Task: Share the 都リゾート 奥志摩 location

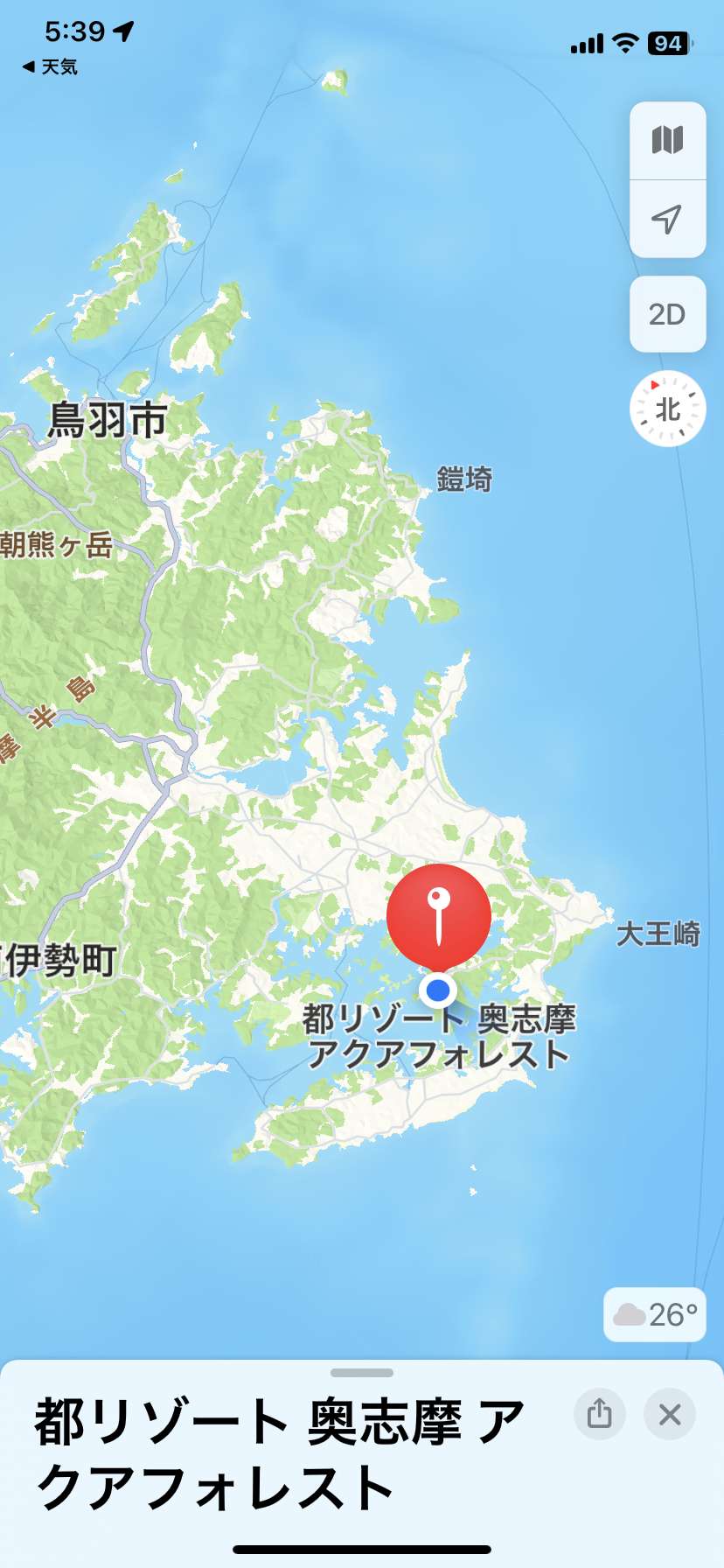Action: pos(599,1413)
